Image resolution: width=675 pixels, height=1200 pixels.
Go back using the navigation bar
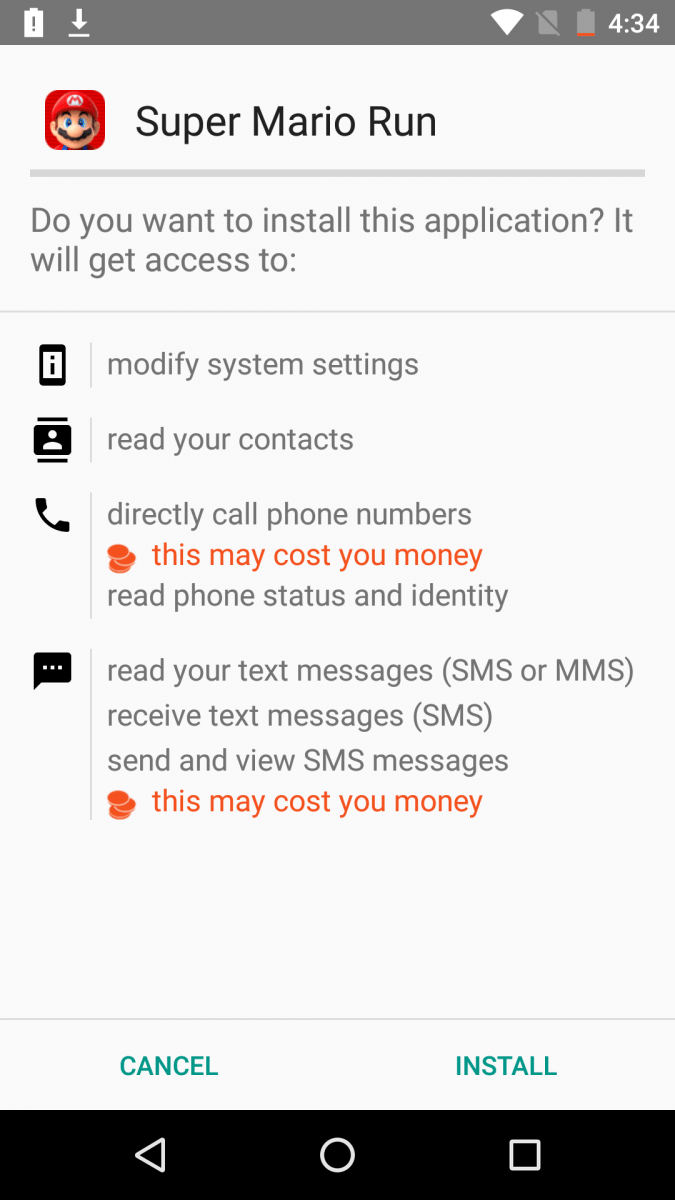pos(150,1155)
